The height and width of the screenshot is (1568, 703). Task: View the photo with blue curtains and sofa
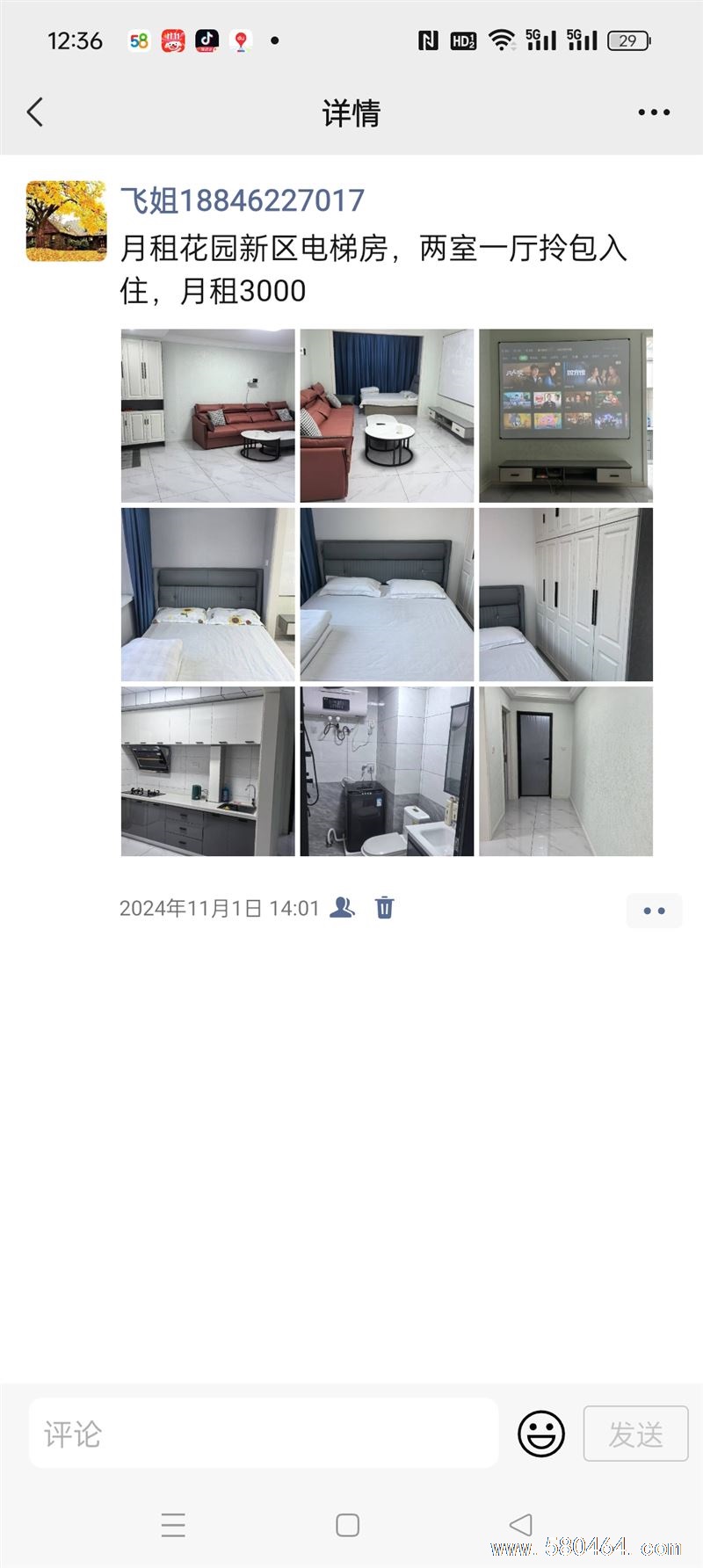click(x=387, y=416)
